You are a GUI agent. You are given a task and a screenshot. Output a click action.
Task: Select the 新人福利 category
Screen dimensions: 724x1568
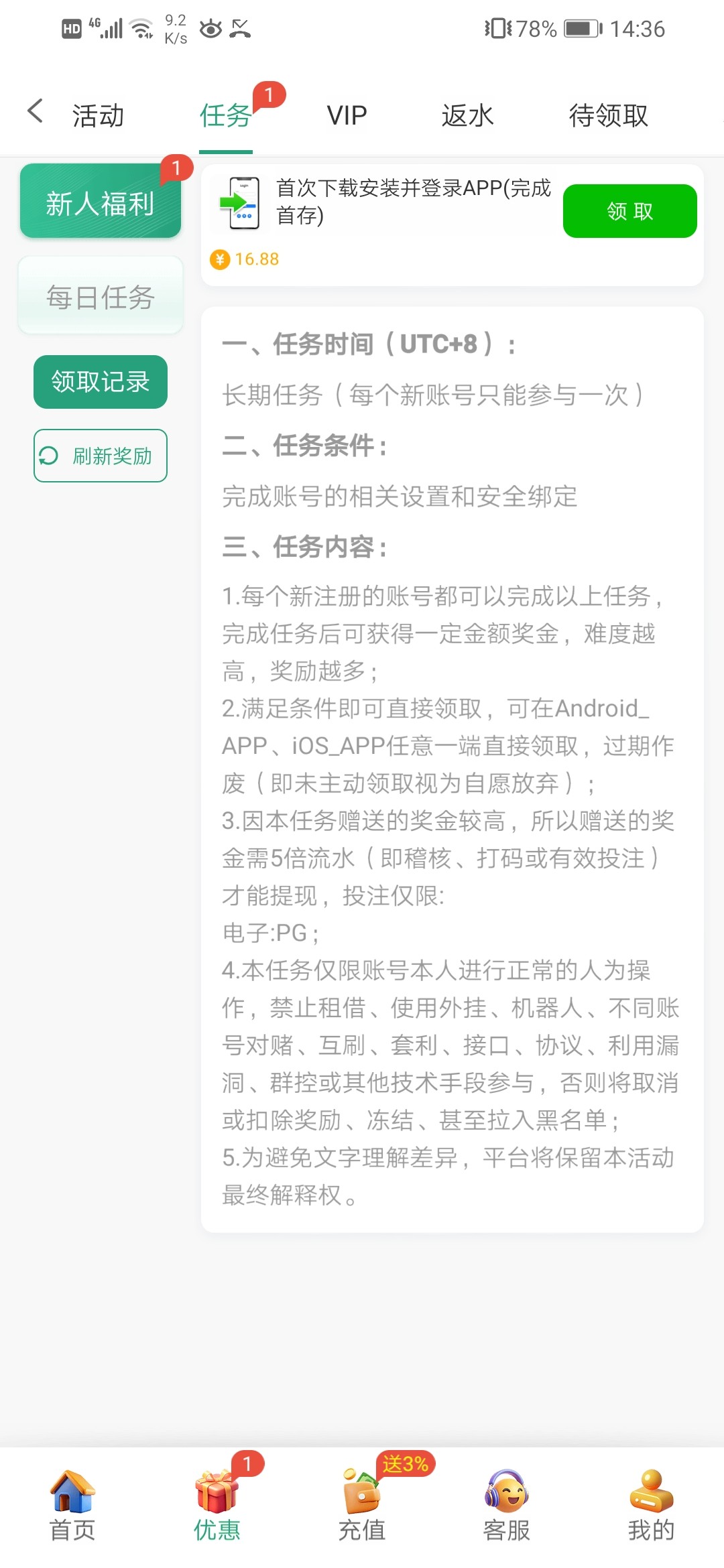[101, 201]
